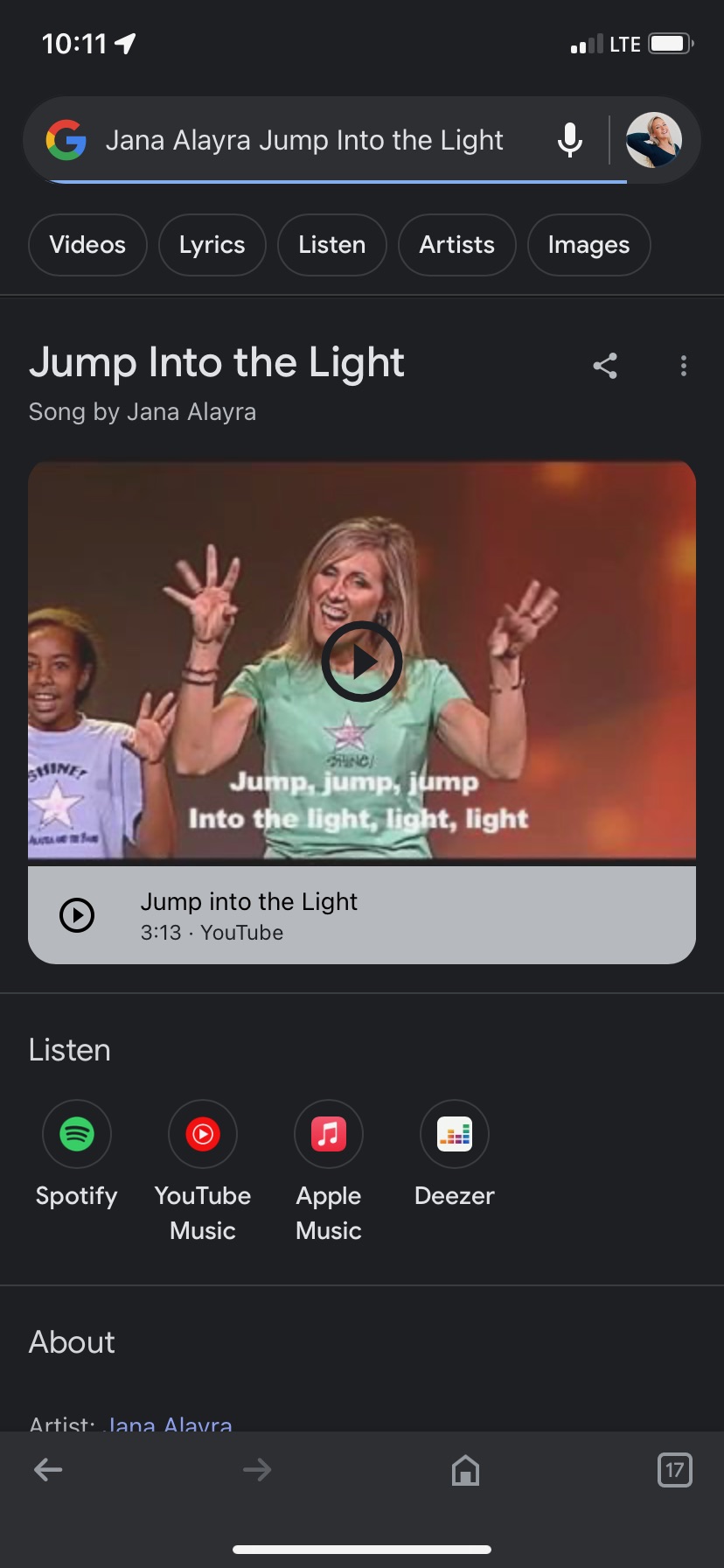724x1568 pixels.
Task: Go to the browser home page
Action: [465, 1470]
